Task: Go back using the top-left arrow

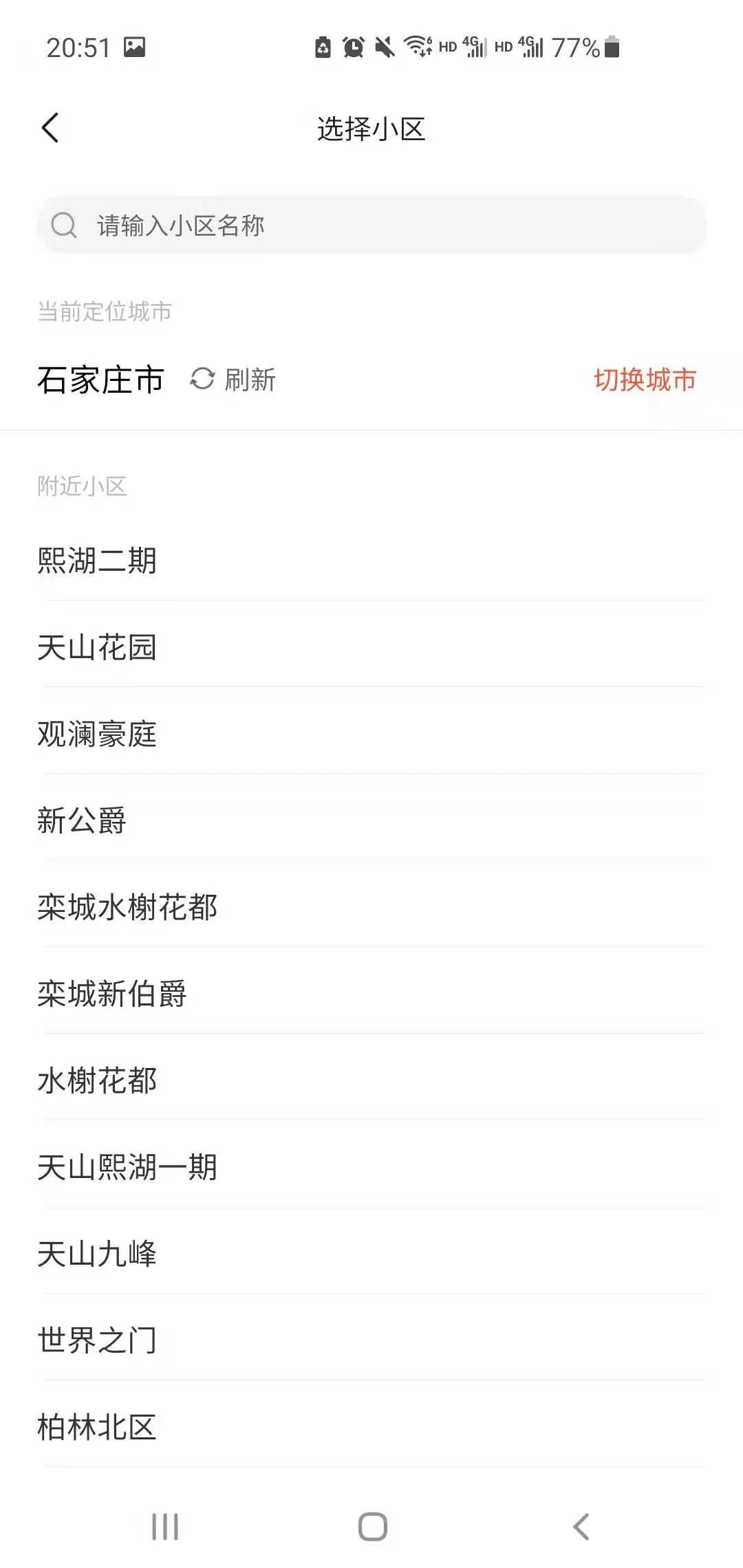Action: point(50,128)
